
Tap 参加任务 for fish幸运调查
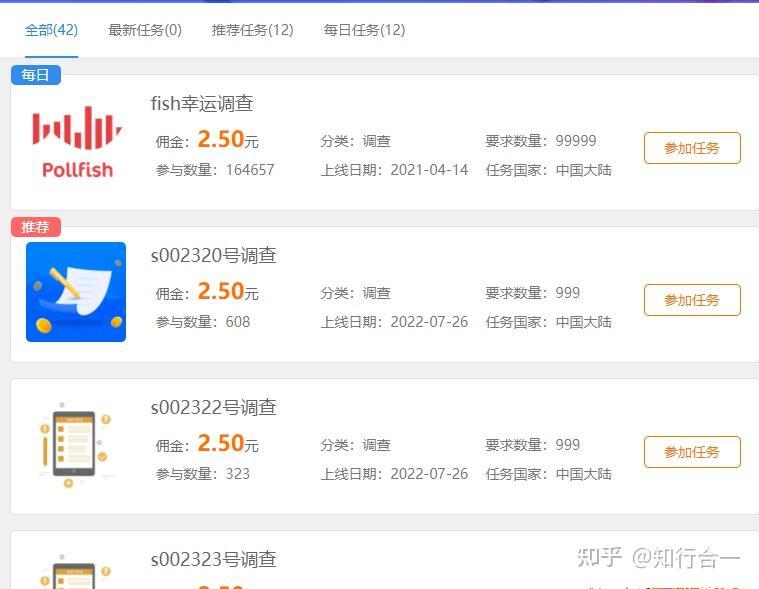tap(692, 148)
